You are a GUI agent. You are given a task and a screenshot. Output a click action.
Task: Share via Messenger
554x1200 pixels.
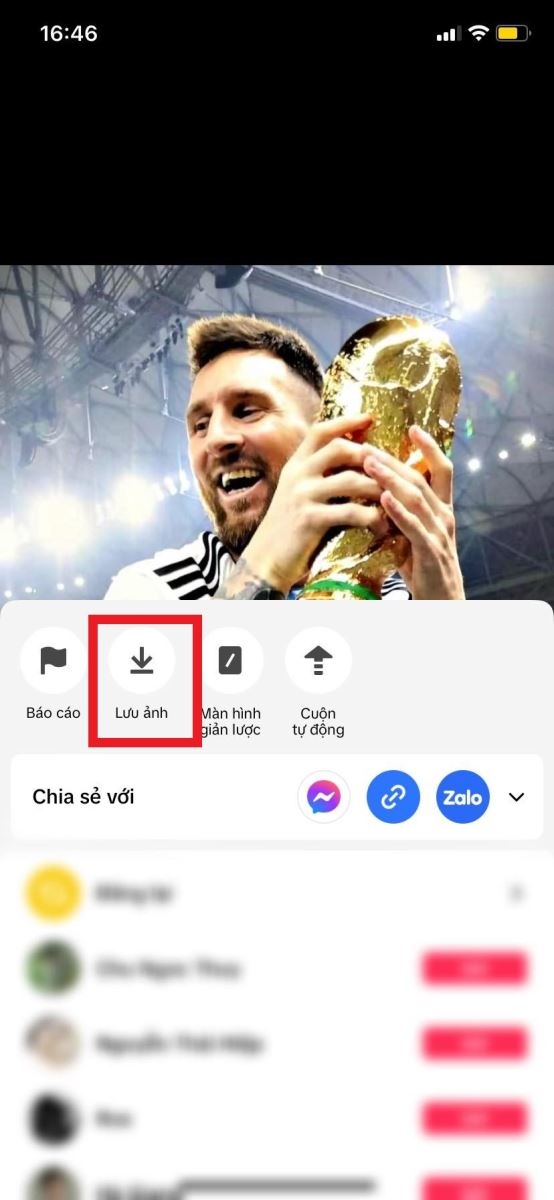pyautogui.click(x=324, y=797)
